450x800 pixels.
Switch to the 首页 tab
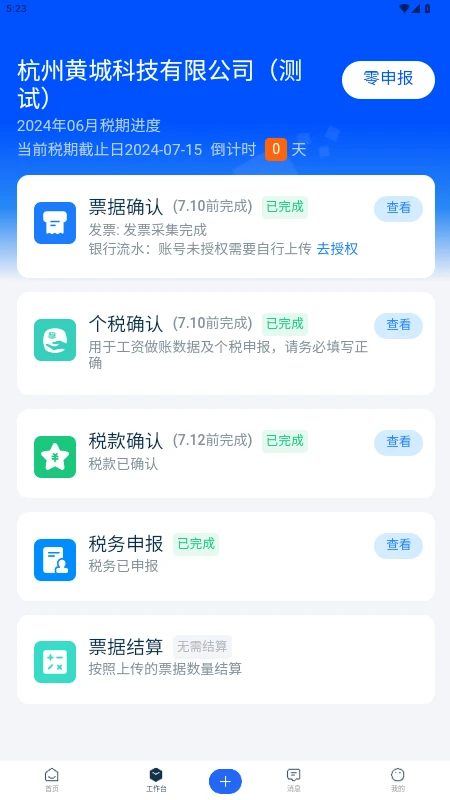52,781
